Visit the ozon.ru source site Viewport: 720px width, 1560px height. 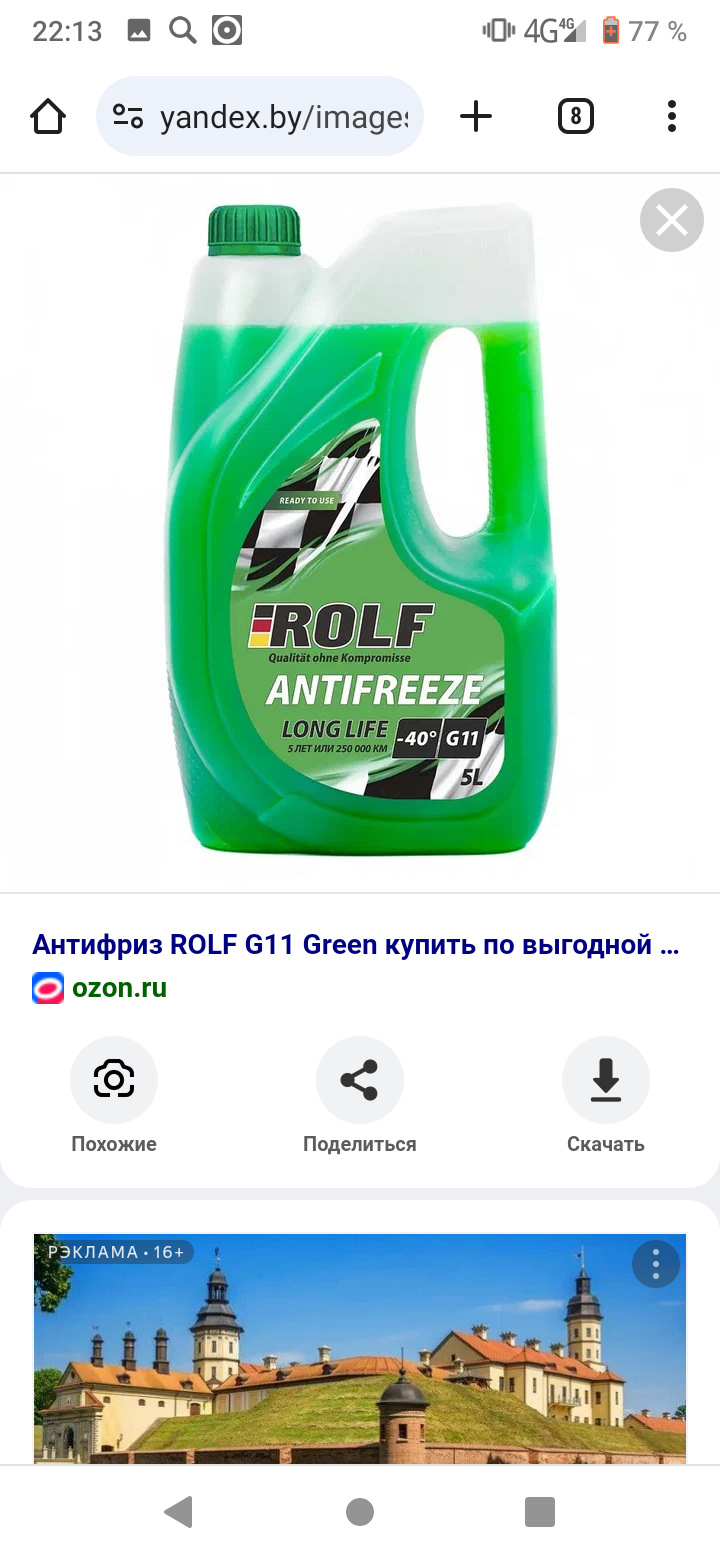pos(118,988)
